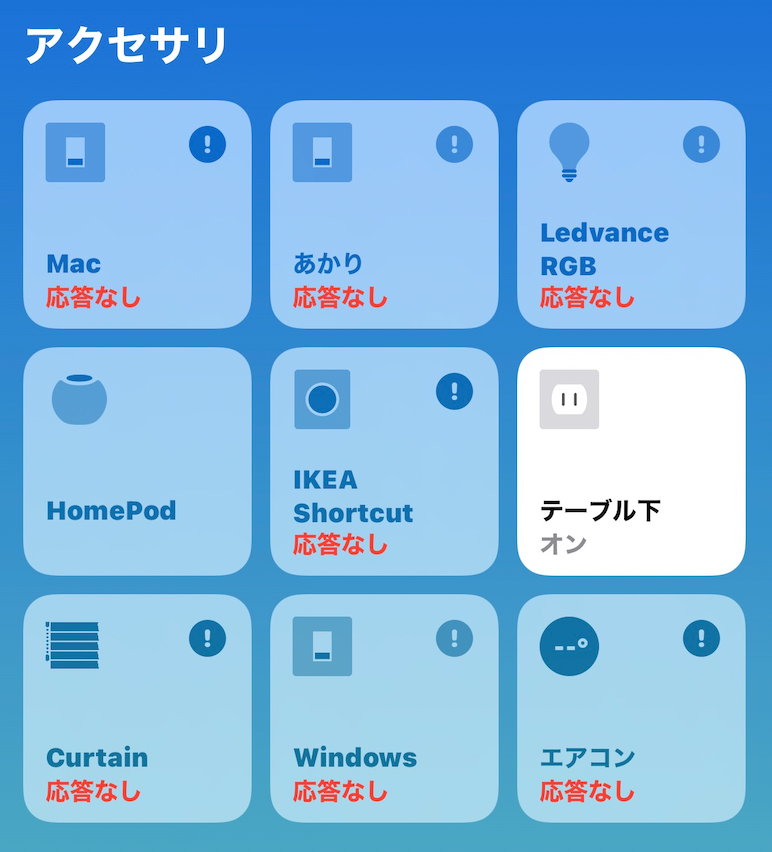
Task: Turn off the テーブル下 outlet
Action: coord(631,461)
